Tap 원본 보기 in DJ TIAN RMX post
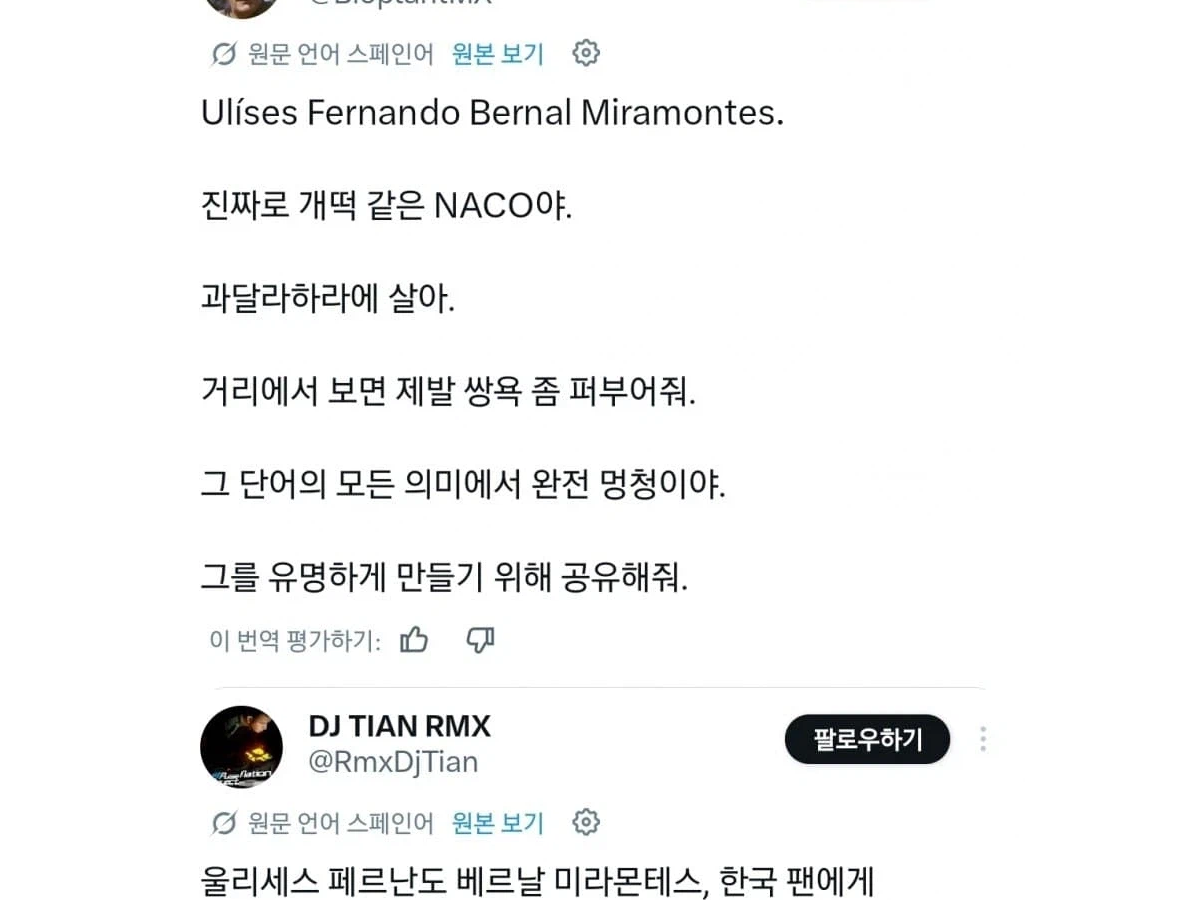The image size is (1200, 900). [x=497, y=823]
